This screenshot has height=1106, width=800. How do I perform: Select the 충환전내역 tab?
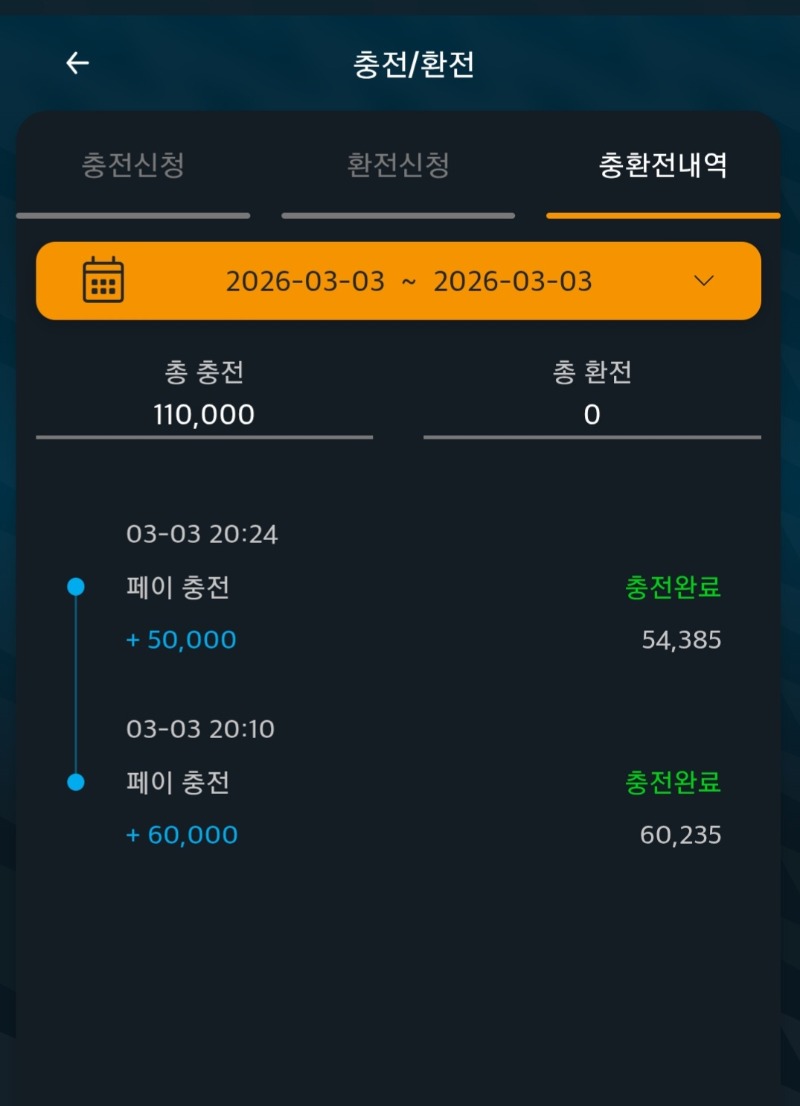[662, 166]
